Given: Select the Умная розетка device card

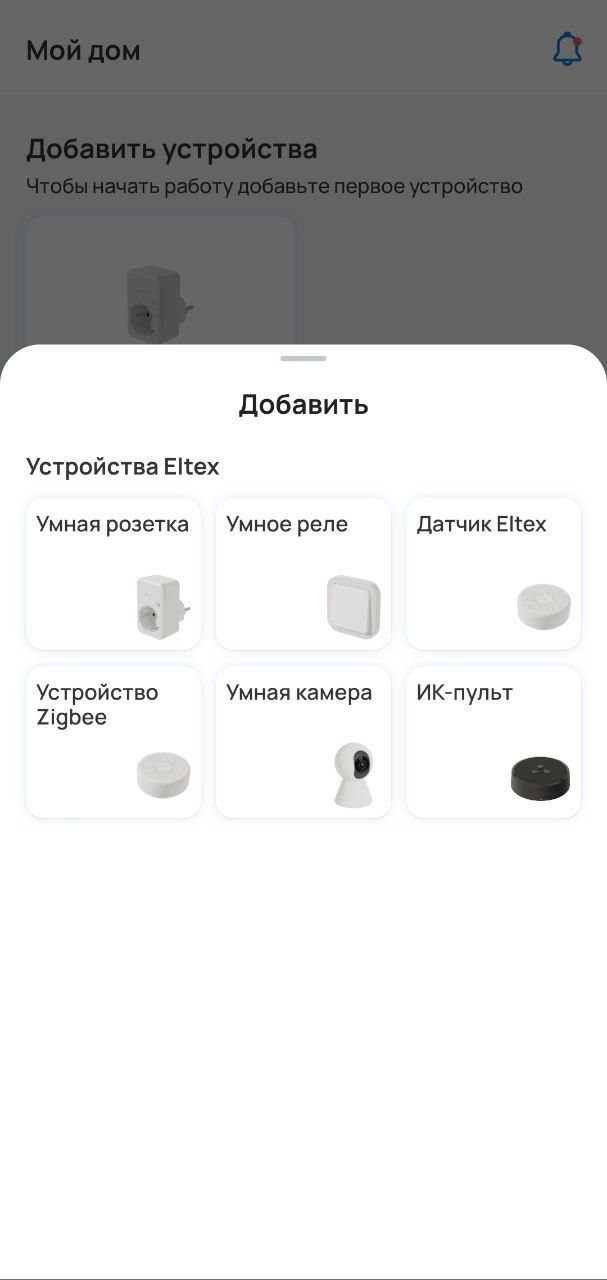Looking at the screenshot, I should tap(113, 574).
